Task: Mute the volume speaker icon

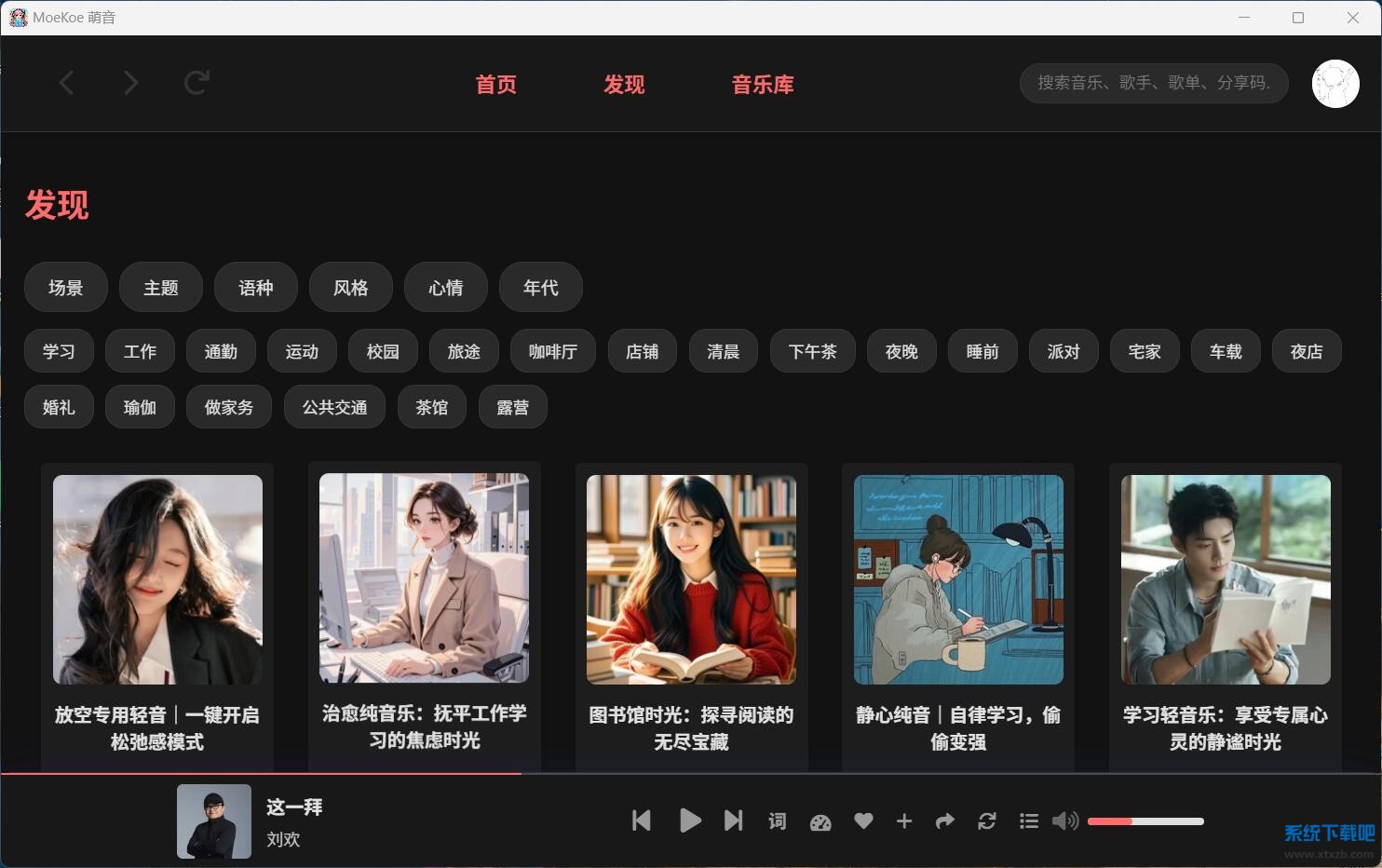Action: click(1064, 821)
